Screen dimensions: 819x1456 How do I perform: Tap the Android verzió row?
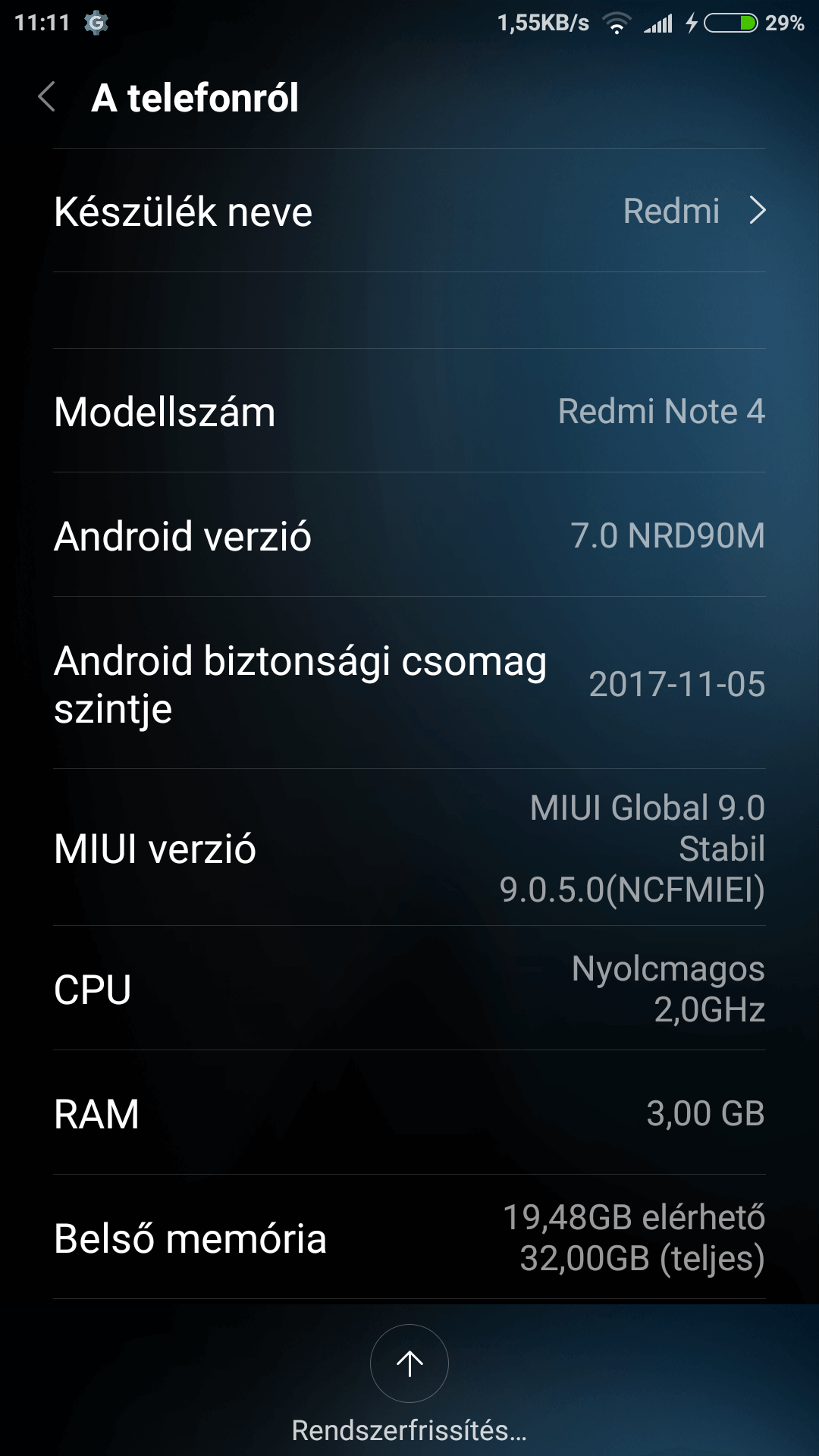click(409, 535)
